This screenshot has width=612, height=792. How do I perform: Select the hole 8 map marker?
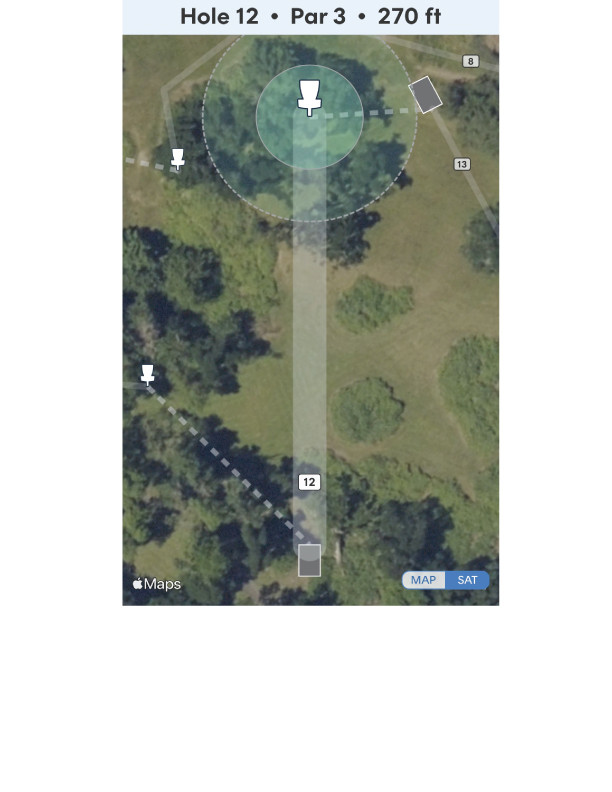[x=470, y=62]
